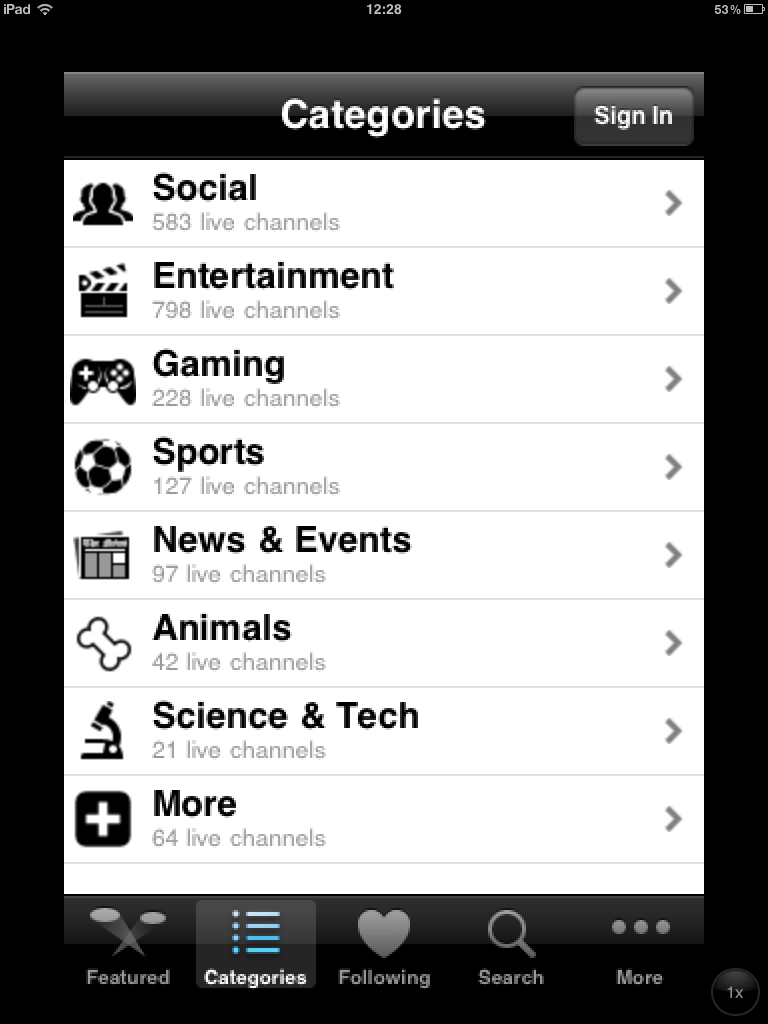This screenshot has width=768, height=1024.
Task: Open the More tab in bottom bar
Action: (x=639, y=946)
